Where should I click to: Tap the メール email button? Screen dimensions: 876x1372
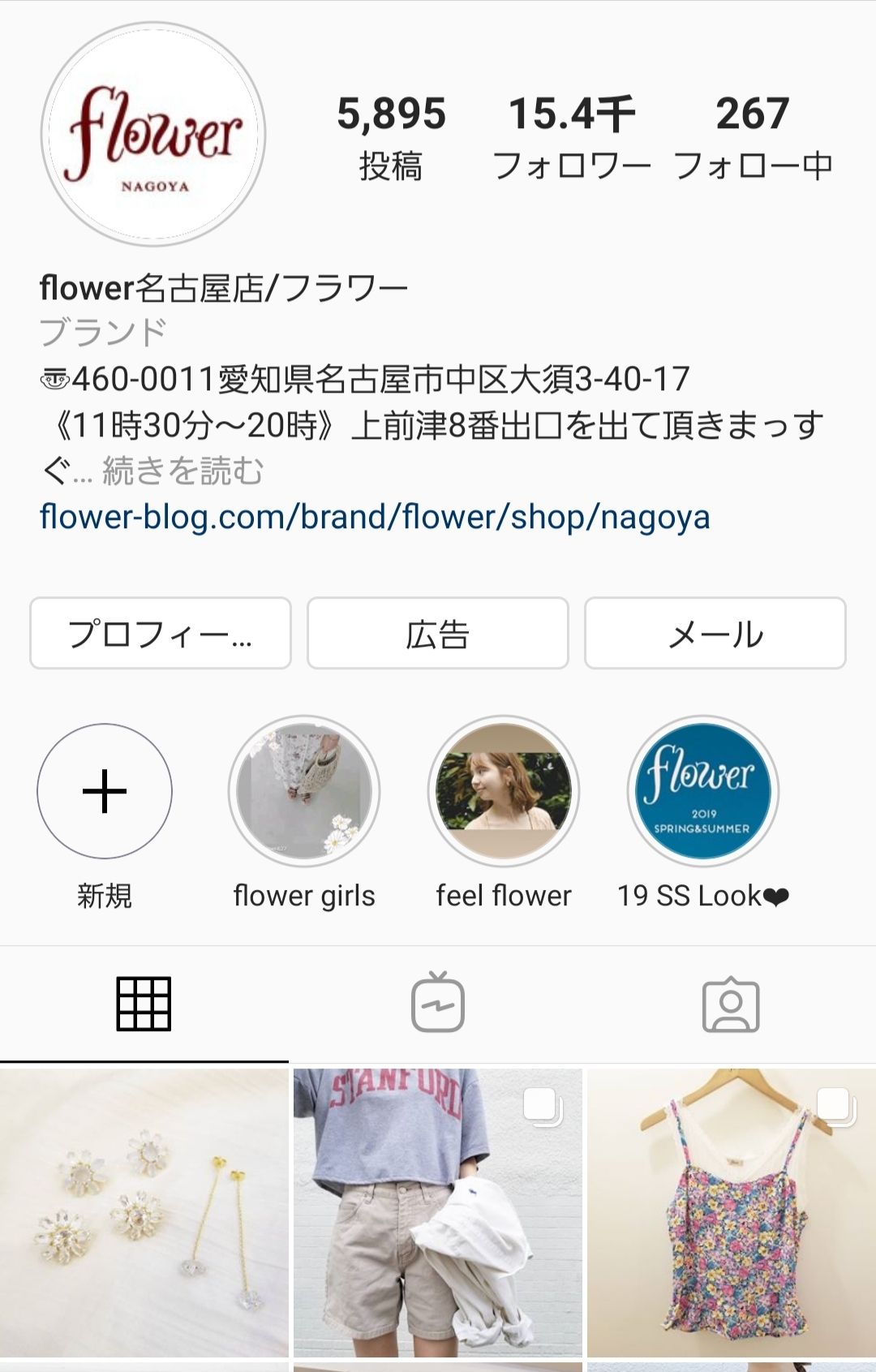click(x=715, y=634)
